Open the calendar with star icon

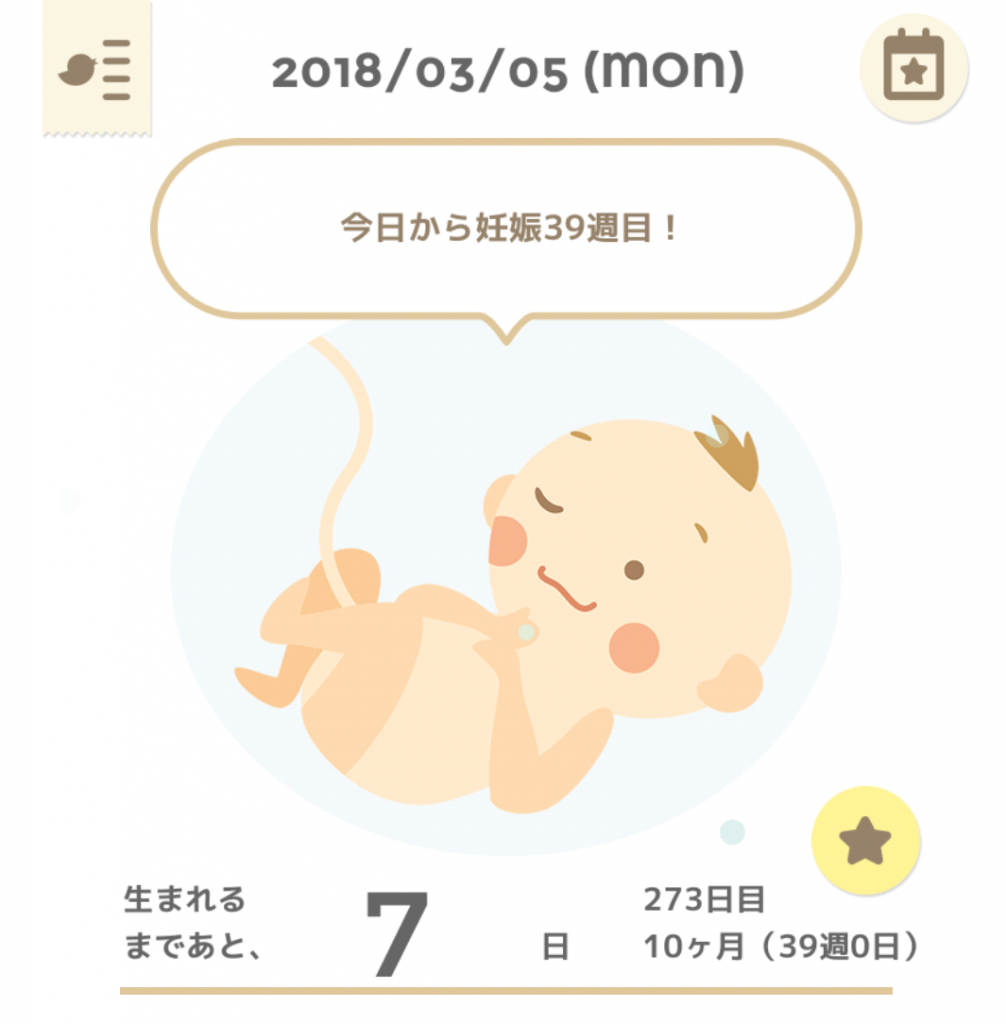click(x=913, y=68)
